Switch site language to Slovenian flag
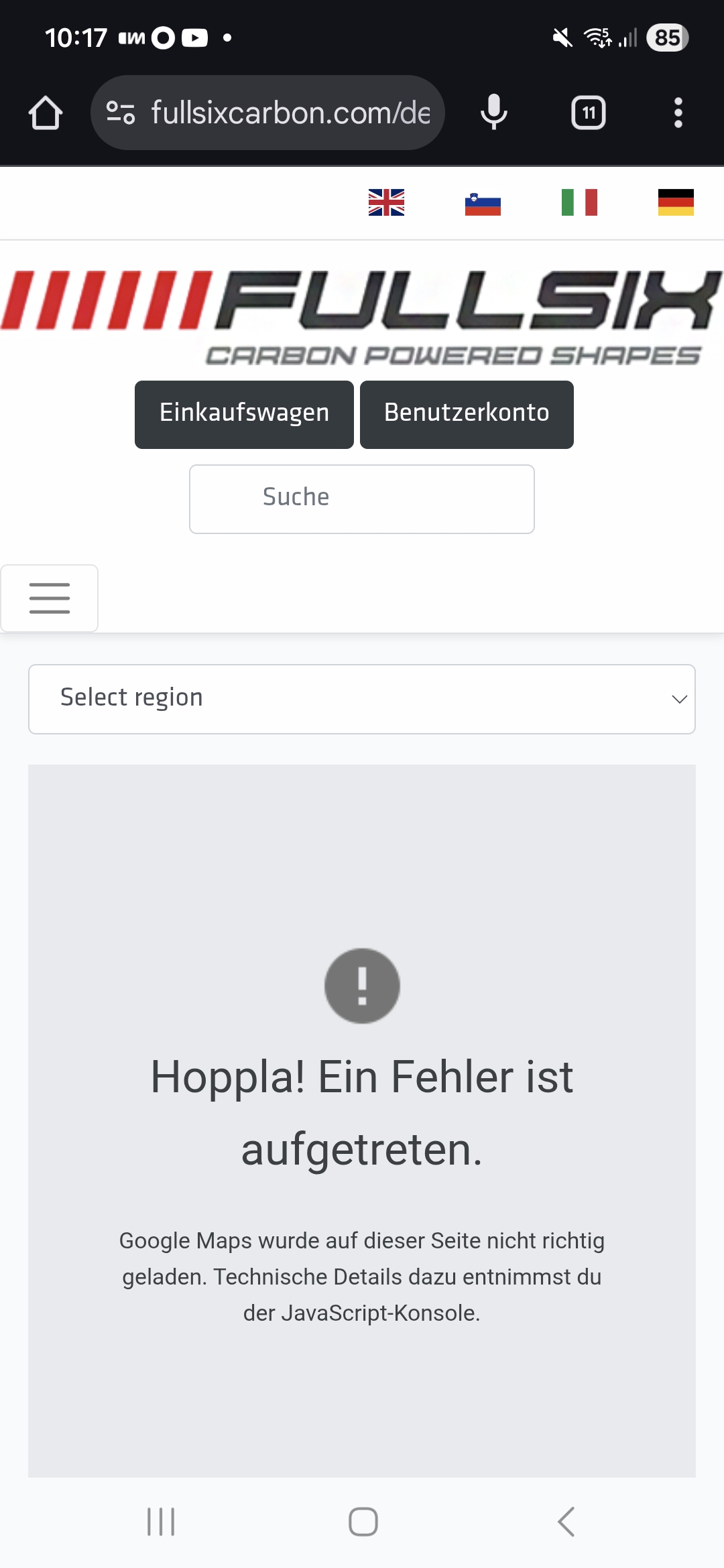 coord(483,204)
